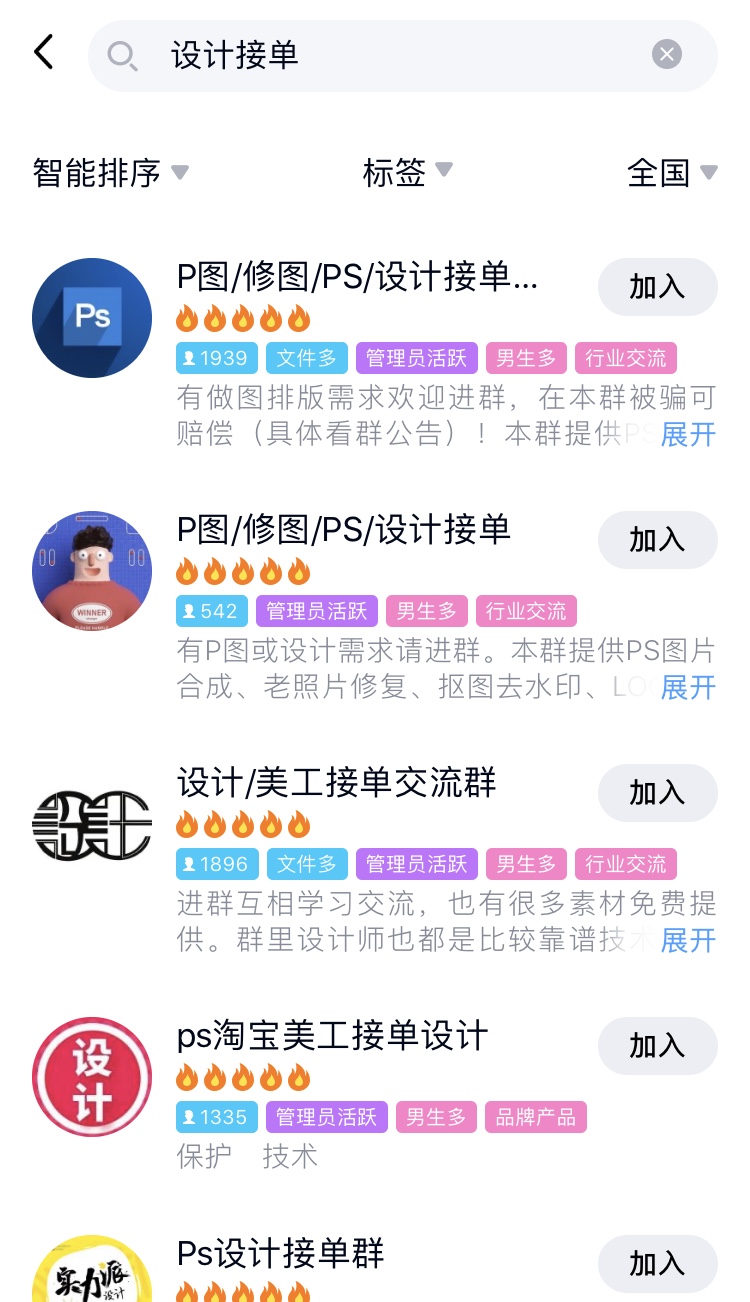Toggle the 文件多 tag filter
This screenshot has width=750, height=1302.
click(x=306, y=358)
